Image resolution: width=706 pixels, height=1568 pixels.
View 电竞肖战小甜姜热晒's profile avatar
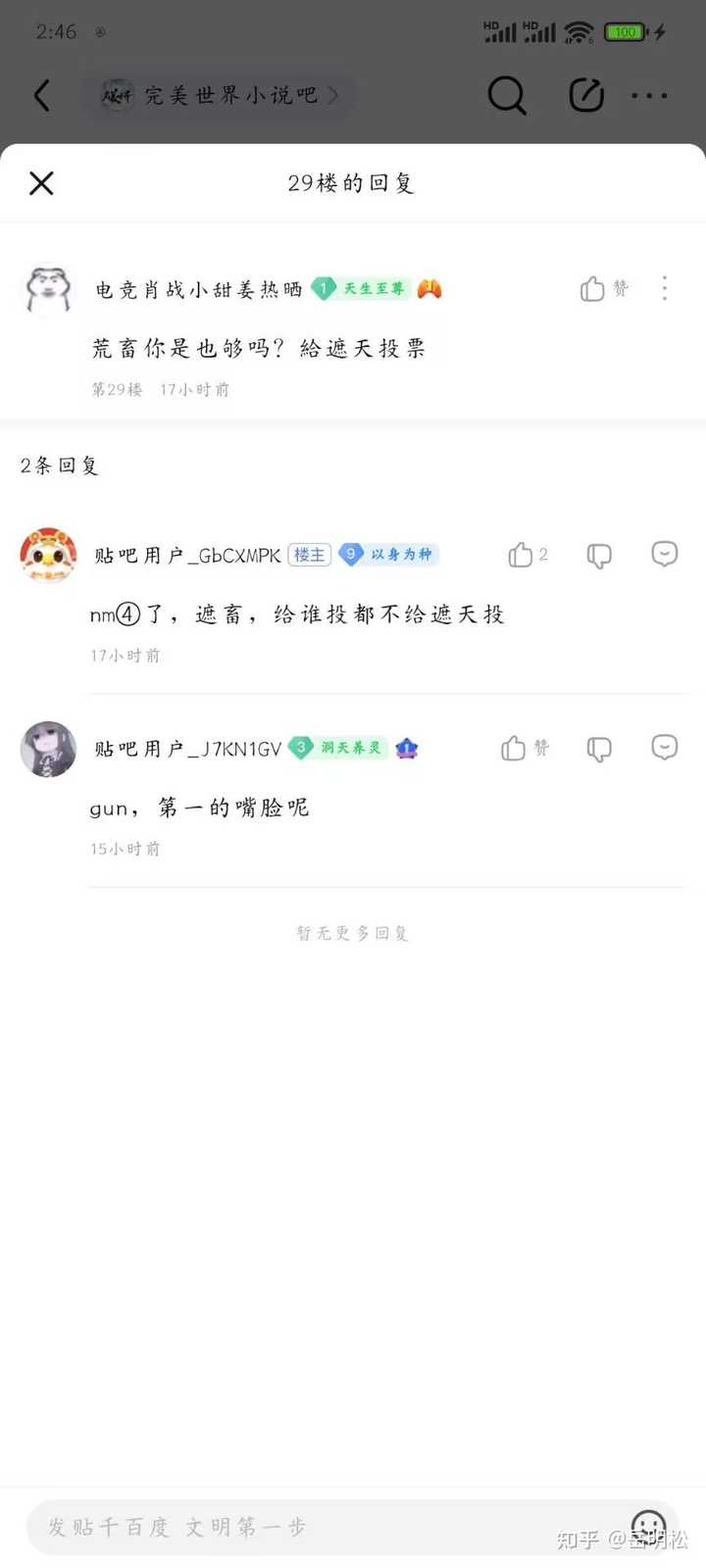(48, 290)
